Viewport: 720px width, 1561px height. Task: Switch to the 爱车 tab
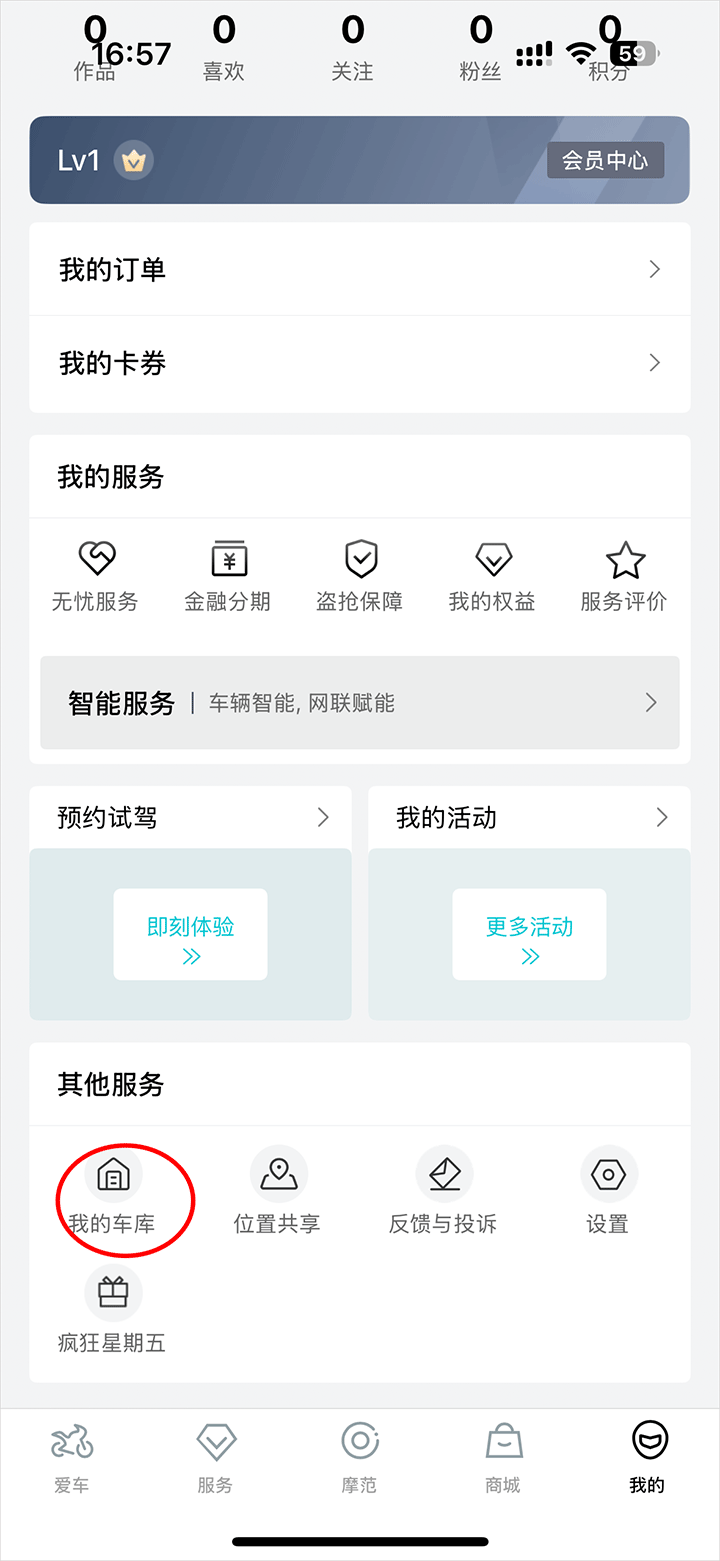[x=72, y=1458]
